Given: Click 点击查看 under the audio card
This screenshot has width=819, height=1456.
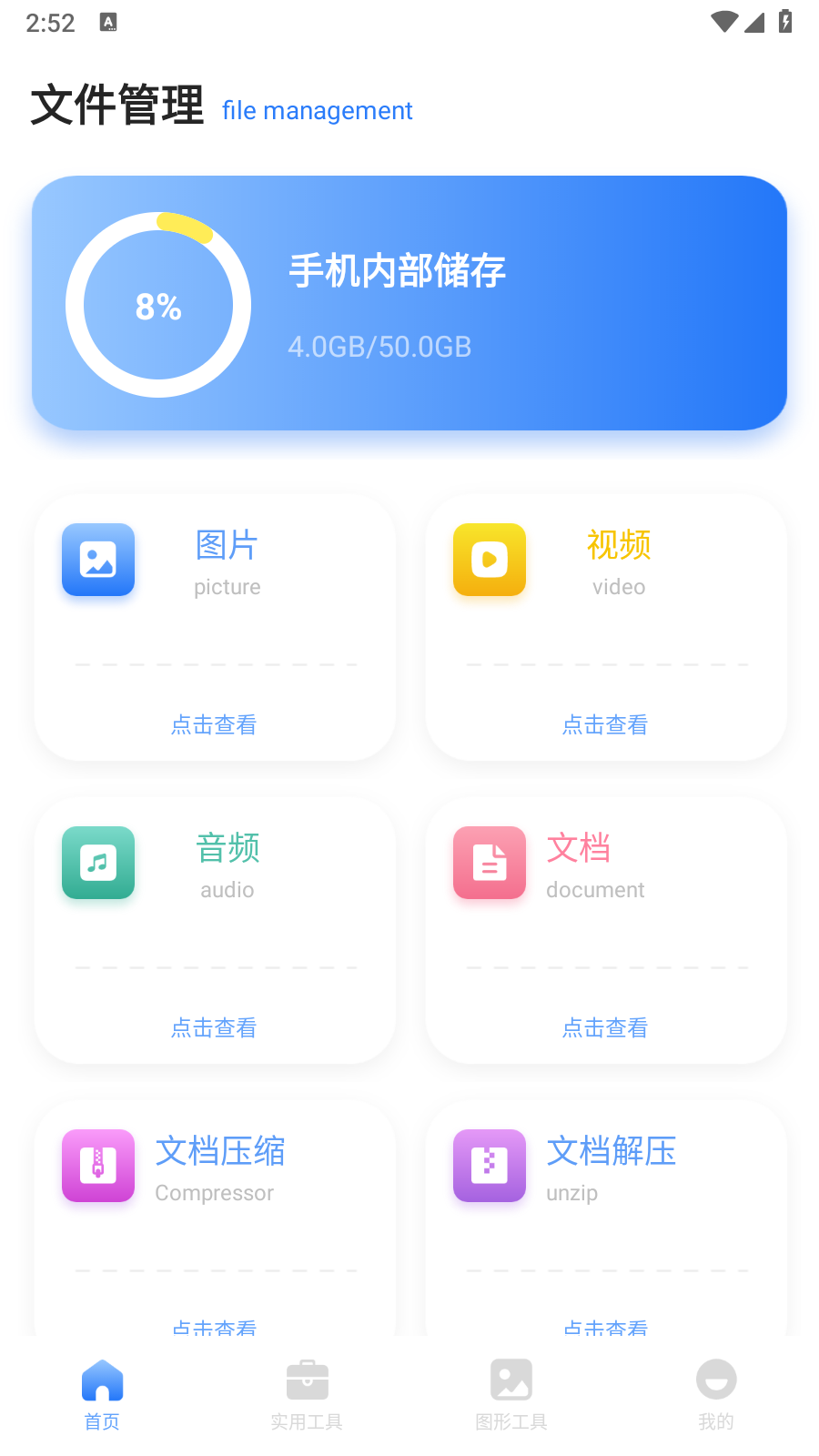Looking at the screenshot, I should pyautogui.click(x=214, y=1027).
